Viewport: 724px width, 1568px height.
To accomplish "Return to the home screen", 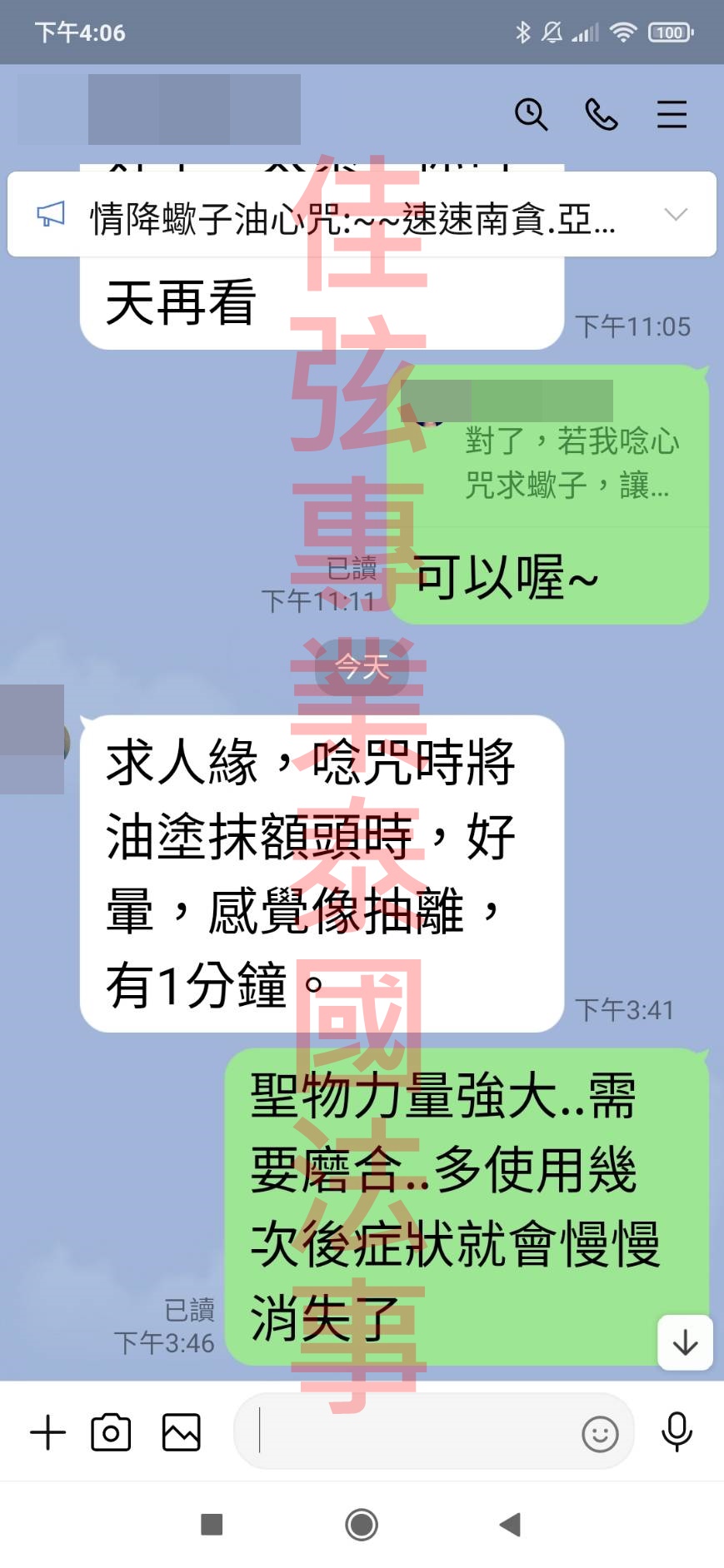I will tap(362, 1525).
